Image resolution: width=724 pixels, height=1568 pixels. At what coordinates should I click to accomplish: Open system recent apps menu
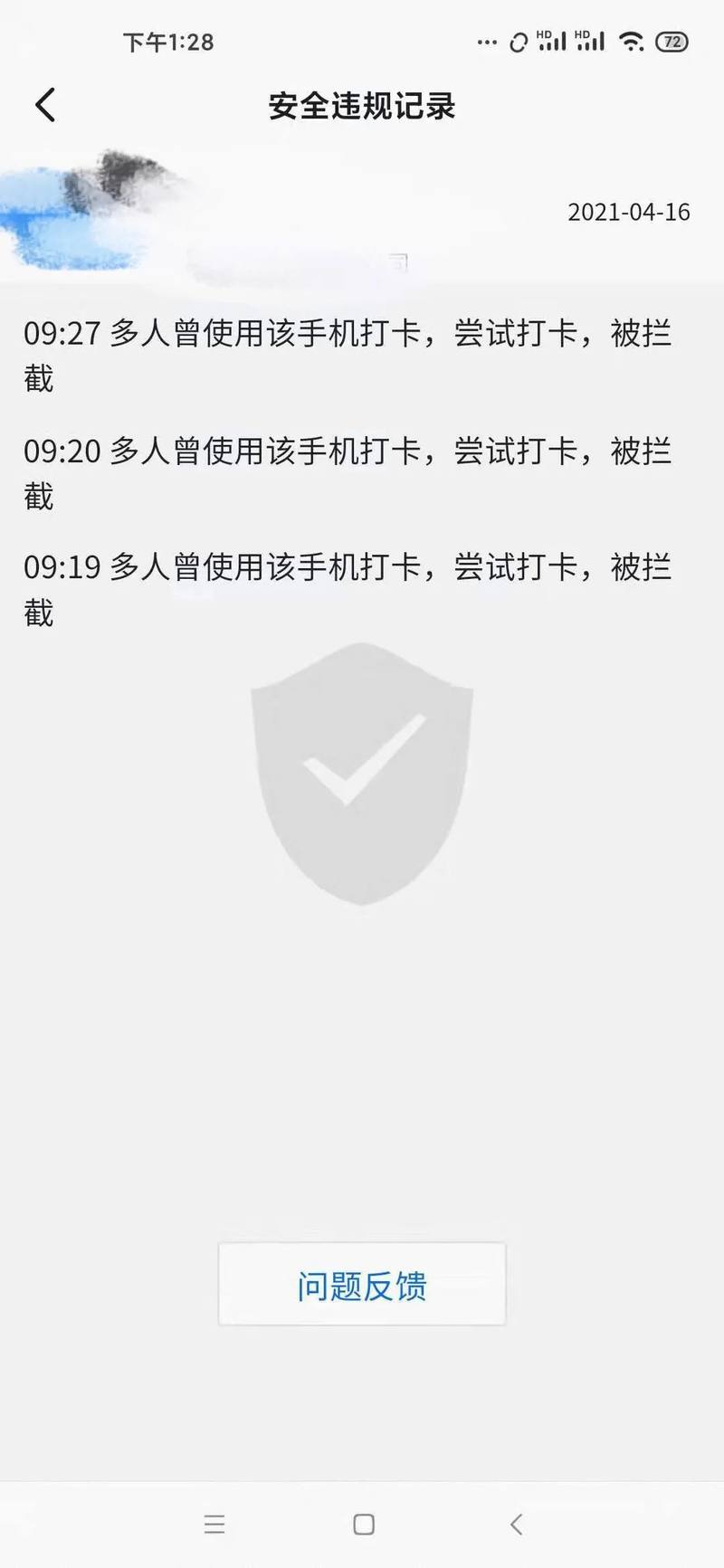[214, 1525]
